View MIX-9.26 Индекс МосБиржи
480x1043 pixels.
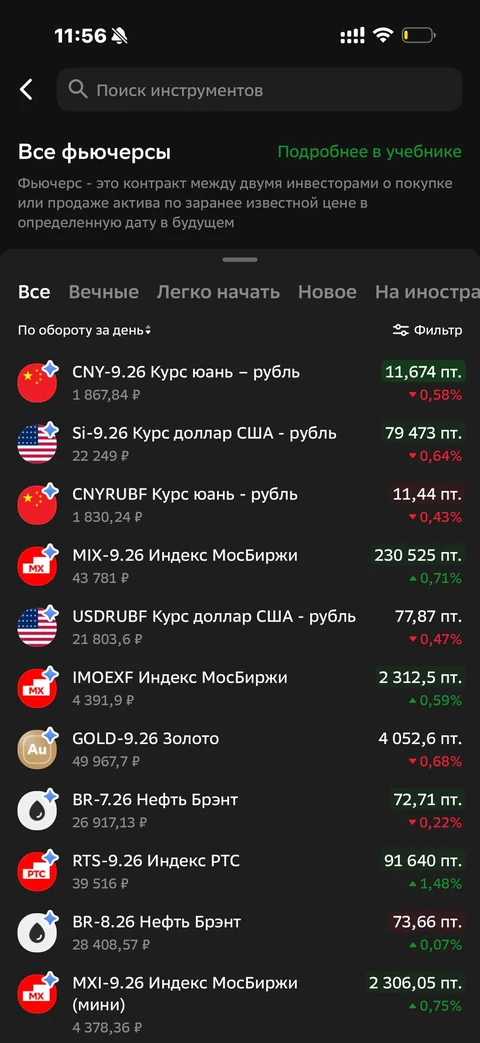pos(240,566)
